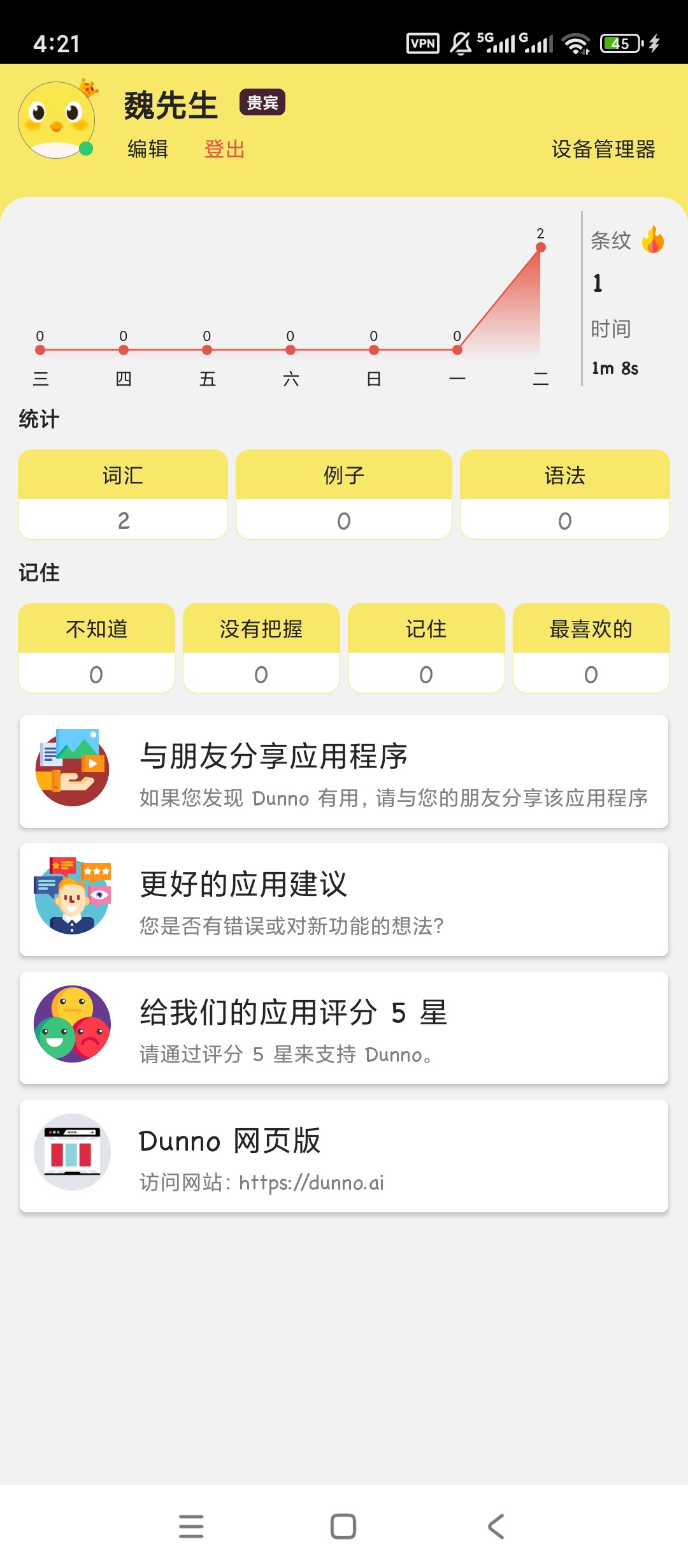Screen dimensions: 688x1568
Task: Log out with the 登出 link
Action: (224, 149)
